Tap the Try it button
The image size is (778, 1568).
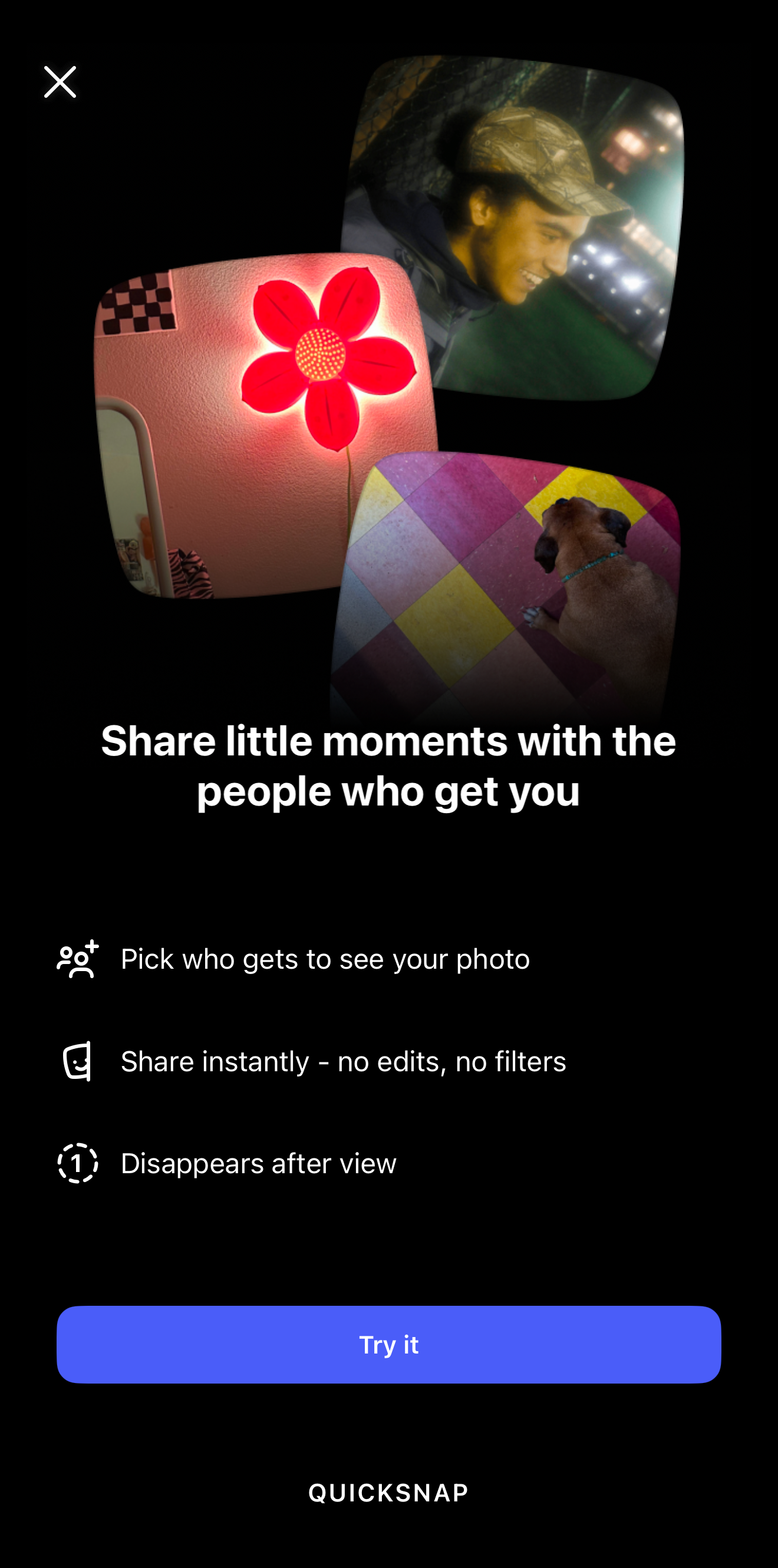[x=388, y=1344]
